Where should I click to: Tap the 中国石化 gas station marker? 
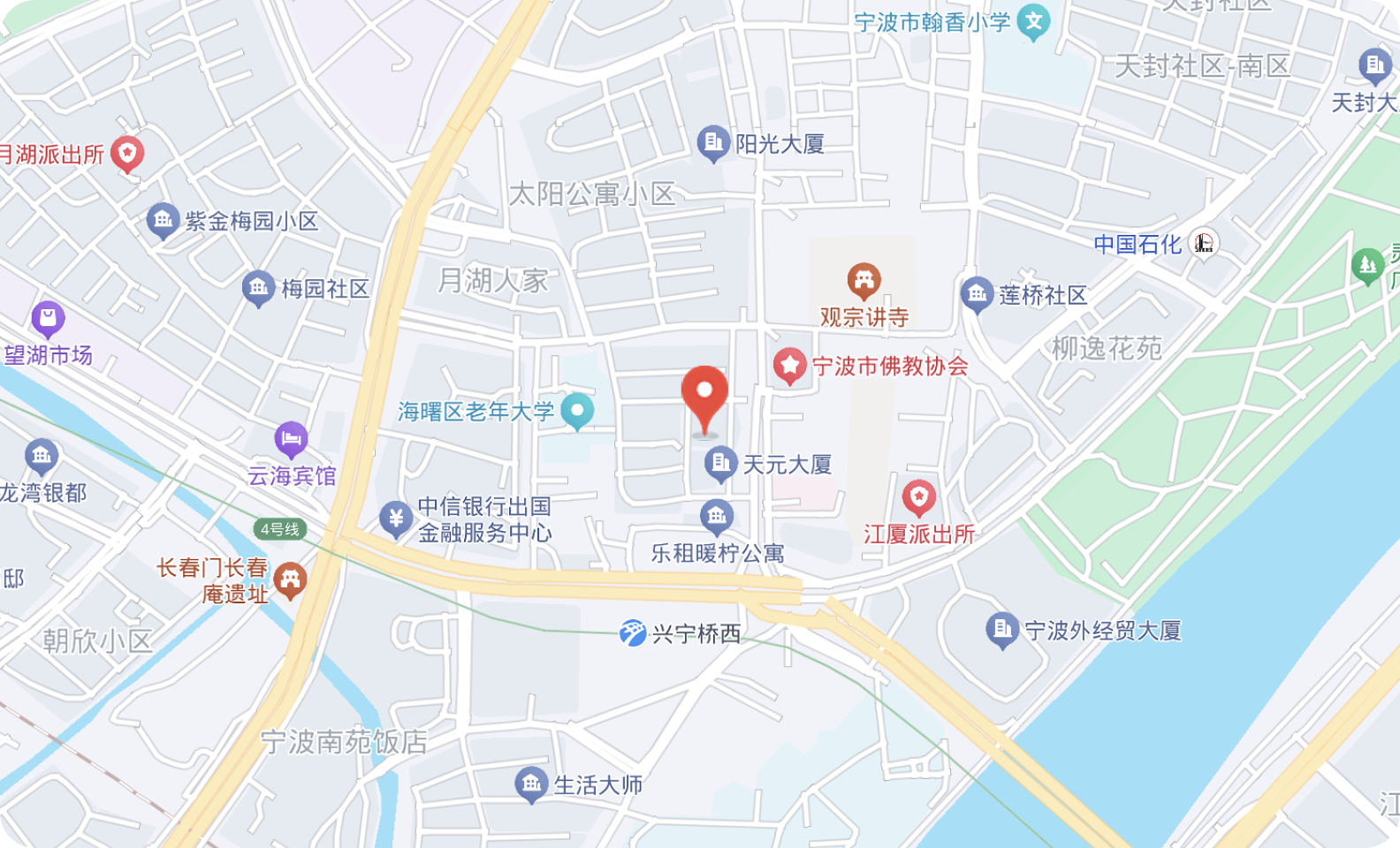(1203, 242)
